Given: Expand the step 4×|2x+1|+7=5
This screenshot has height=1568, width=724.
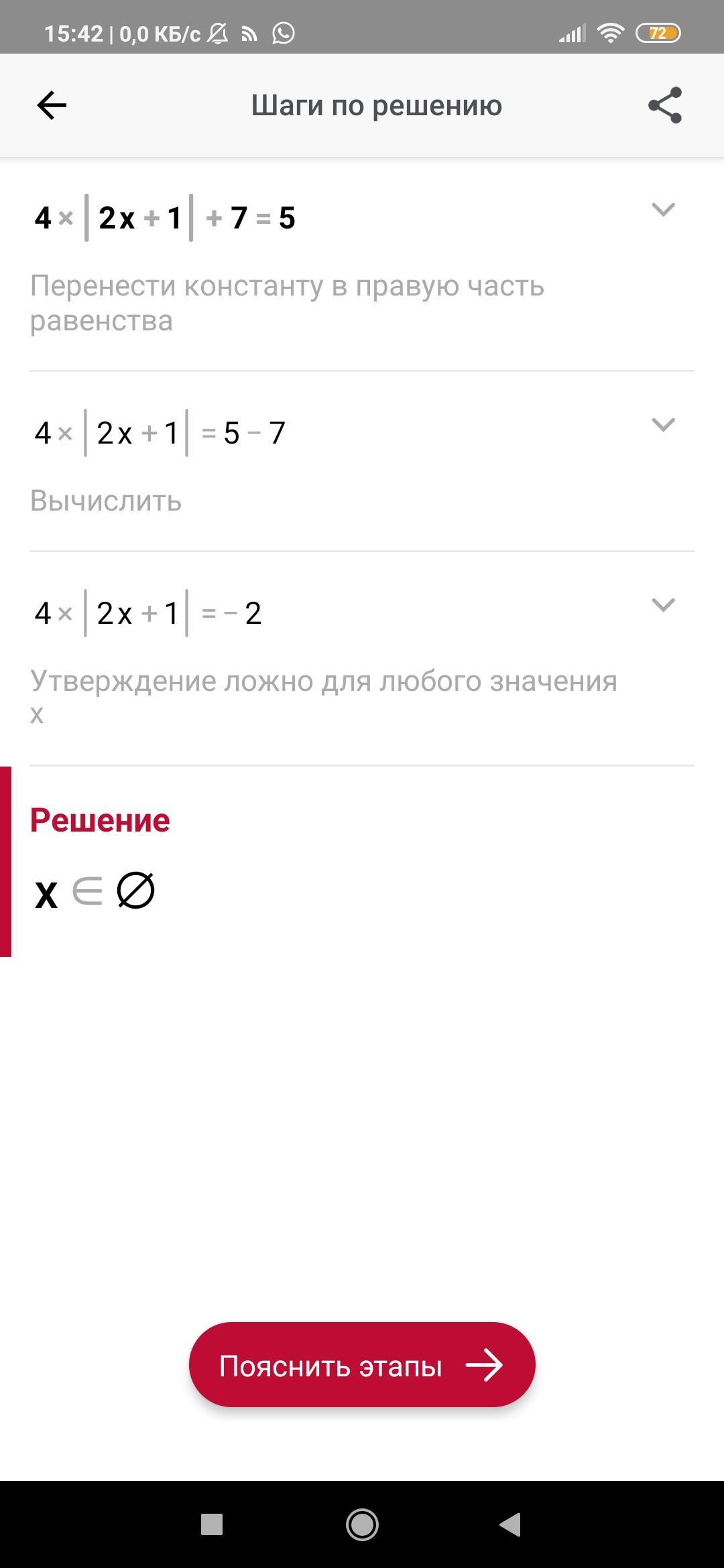Looking at the screenshot, I should coord(663,210).
